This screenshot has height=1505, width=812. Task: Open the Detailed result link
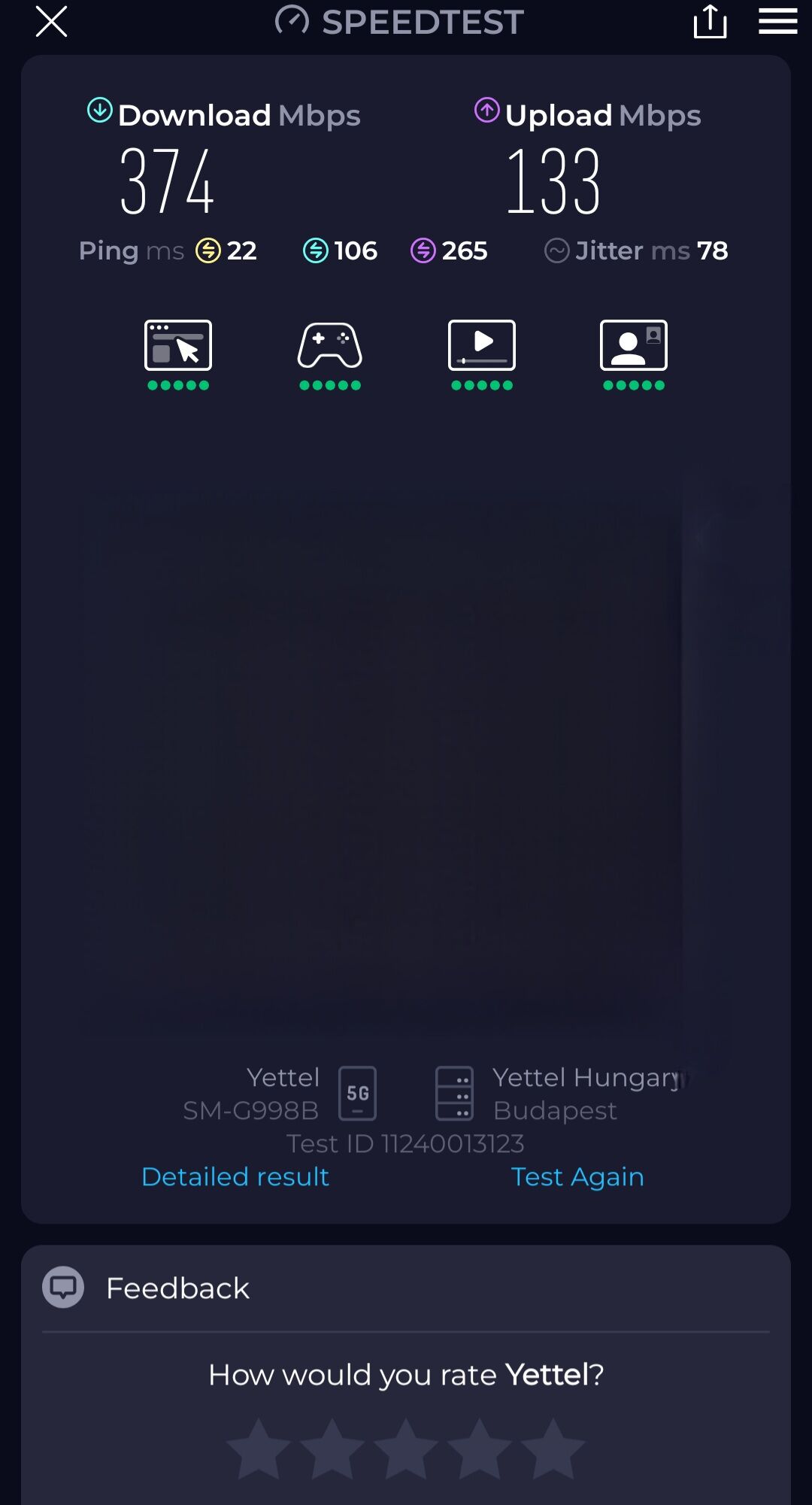click(235, 1176)
